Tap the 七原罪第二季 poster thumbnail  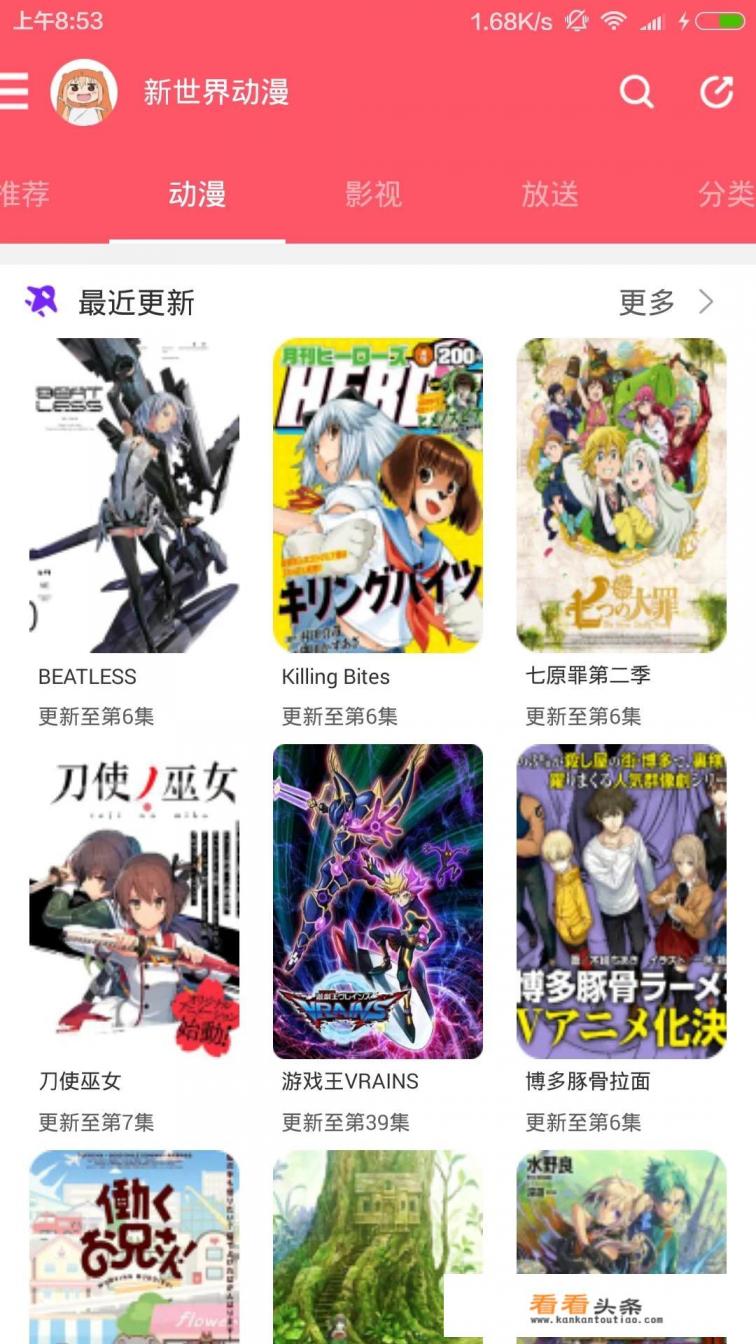click(620, 496)
